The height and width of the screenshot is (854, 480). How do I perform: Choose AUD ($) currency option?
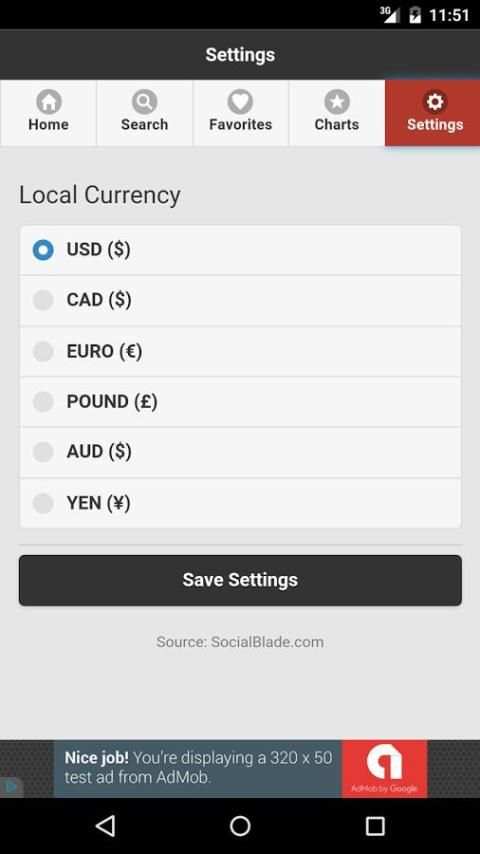coord(240,452)
